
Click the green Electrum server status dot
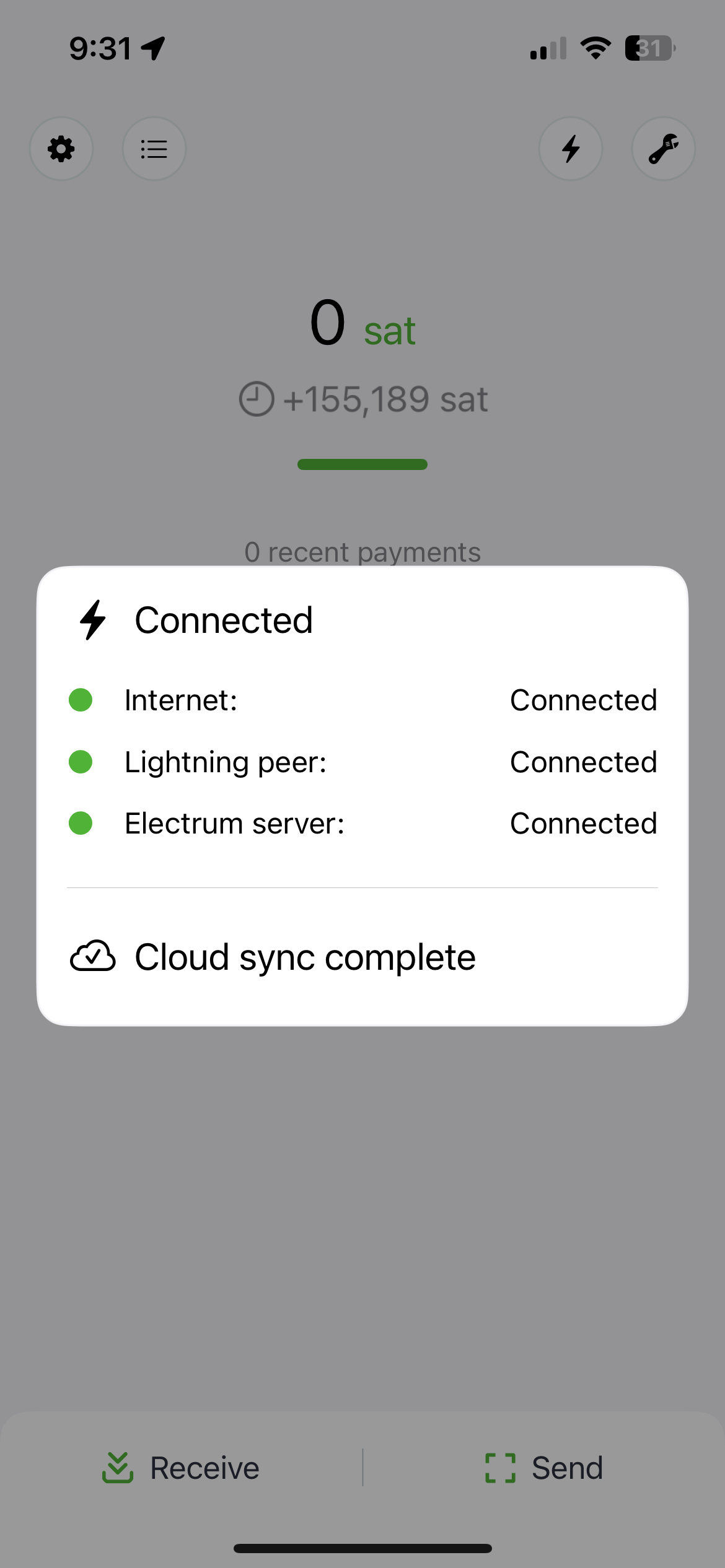click(x=81, y=822)
